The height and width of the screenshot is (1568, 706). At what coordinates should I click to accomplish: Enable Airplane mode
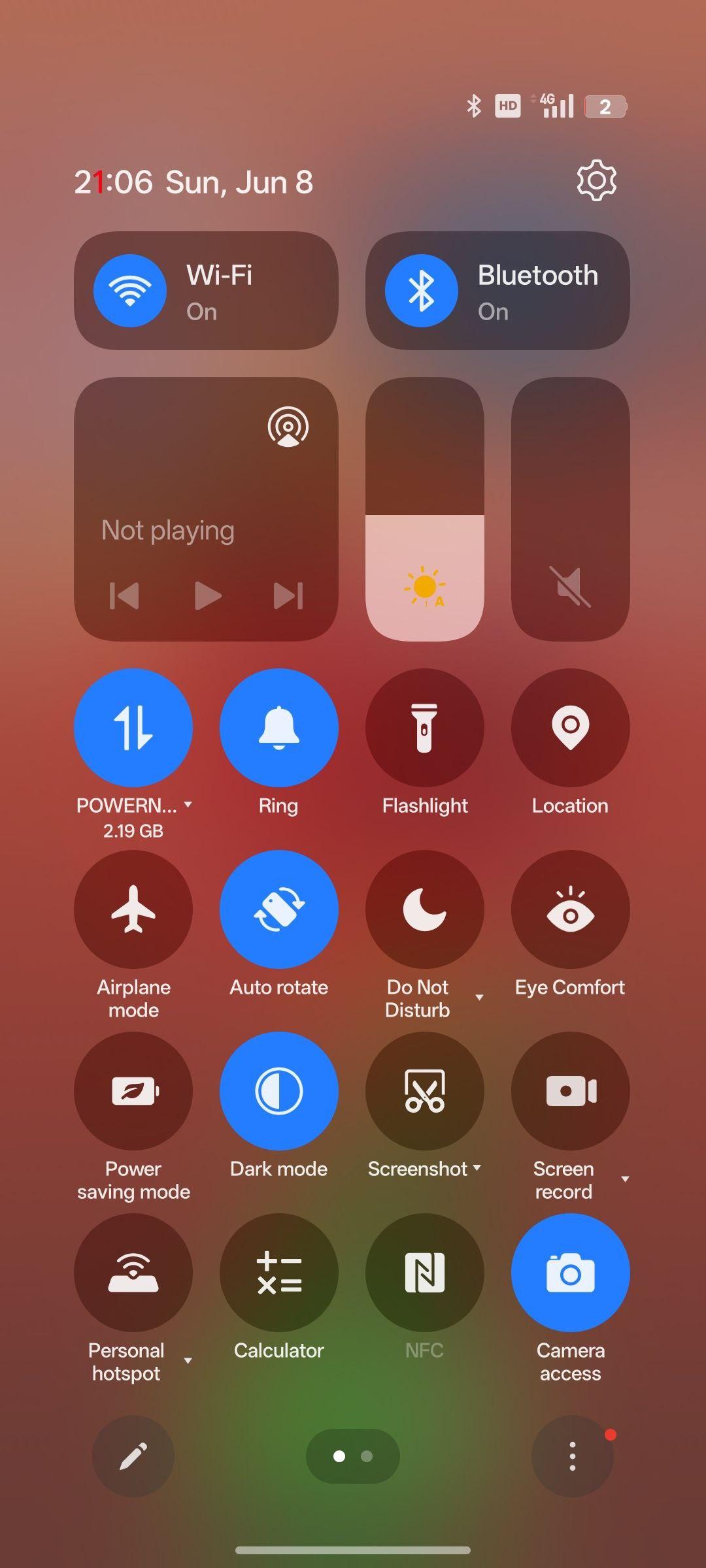(133, 909)
